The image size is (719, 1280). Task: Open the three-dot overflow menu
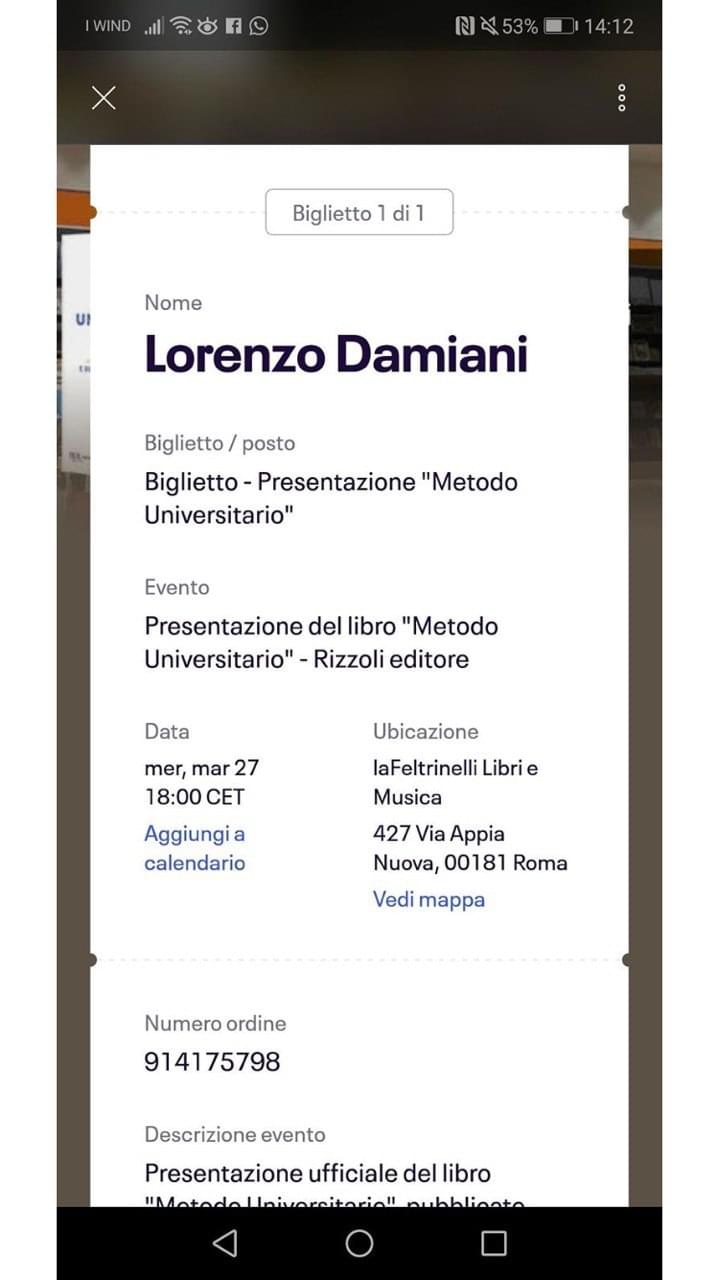(x=621, y=97)
